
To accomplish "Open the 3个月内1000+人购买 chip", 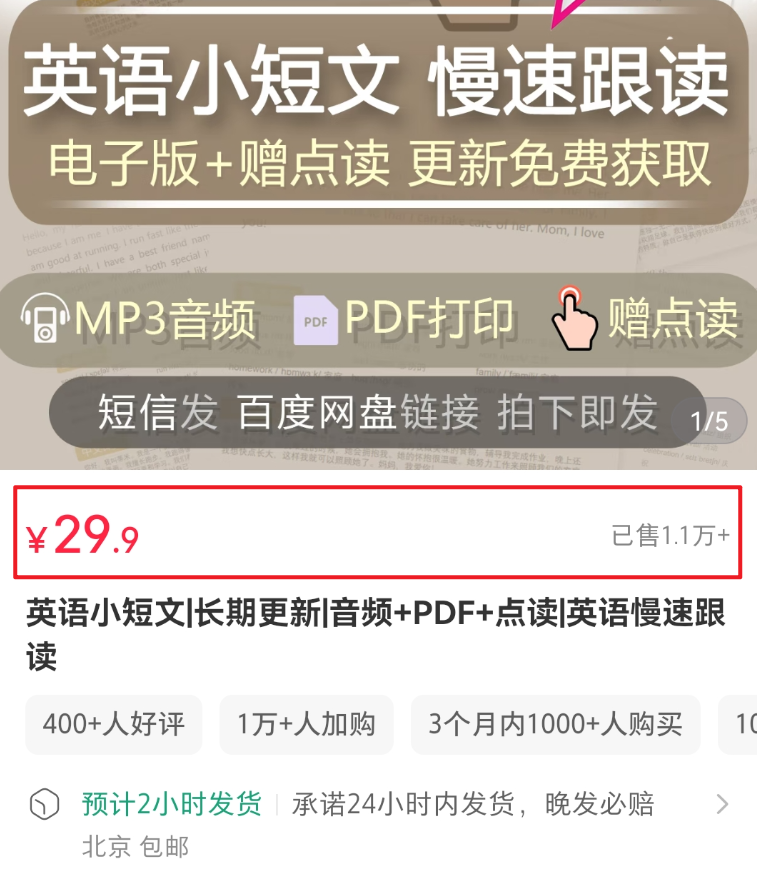I will pyautogui.click(x=555, y=725).
